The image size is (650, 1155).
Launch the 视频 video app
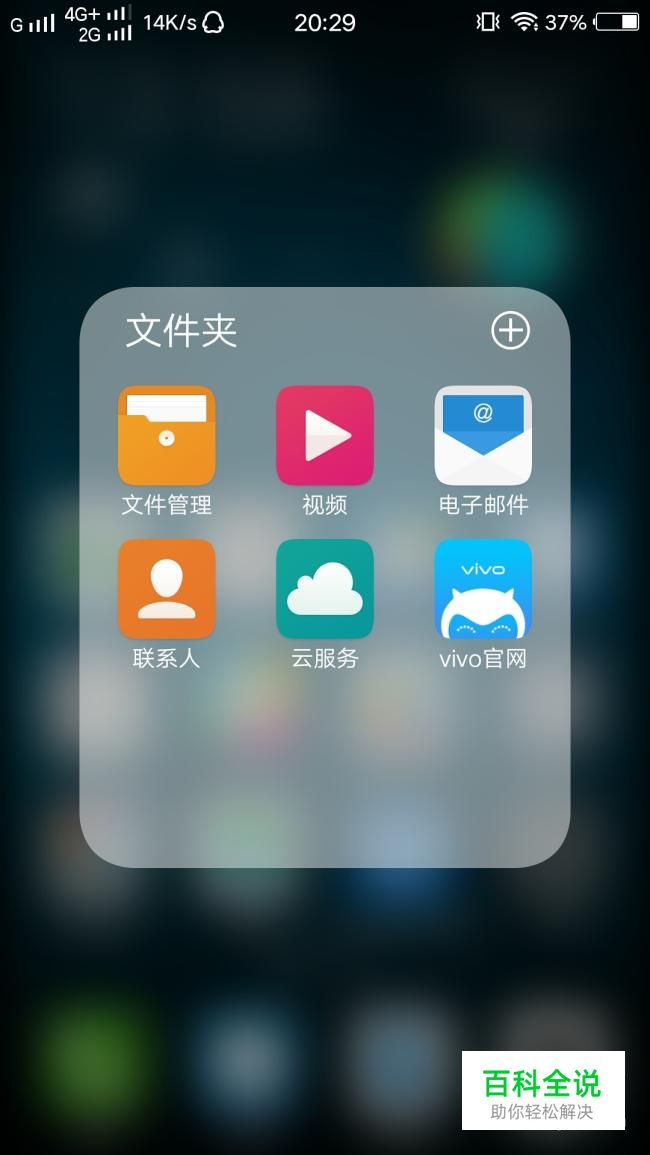(x=325, y=436)
